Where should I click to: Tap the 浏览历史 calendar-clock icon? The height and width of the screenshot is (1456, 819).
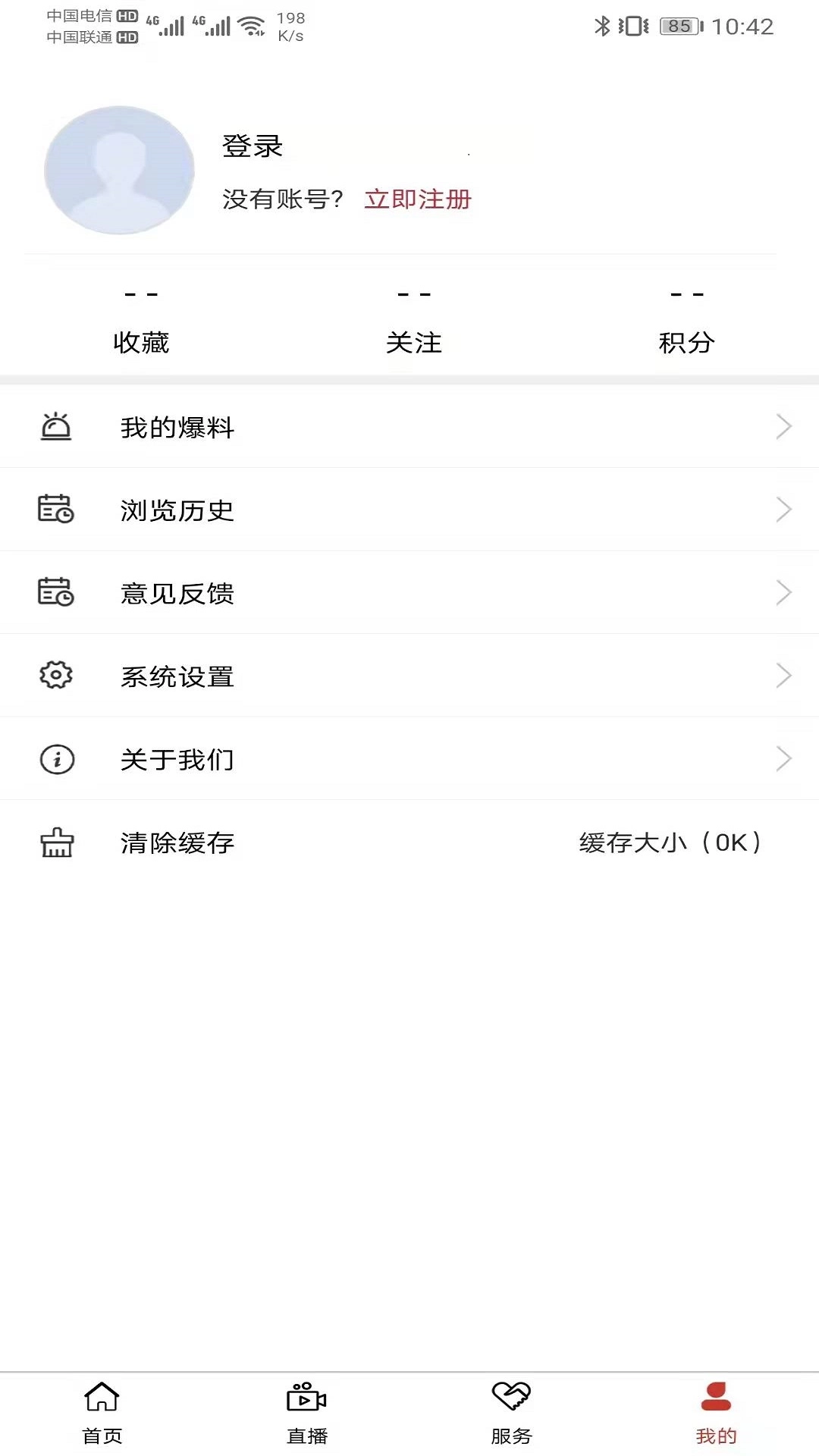click(x=55, y=509)
